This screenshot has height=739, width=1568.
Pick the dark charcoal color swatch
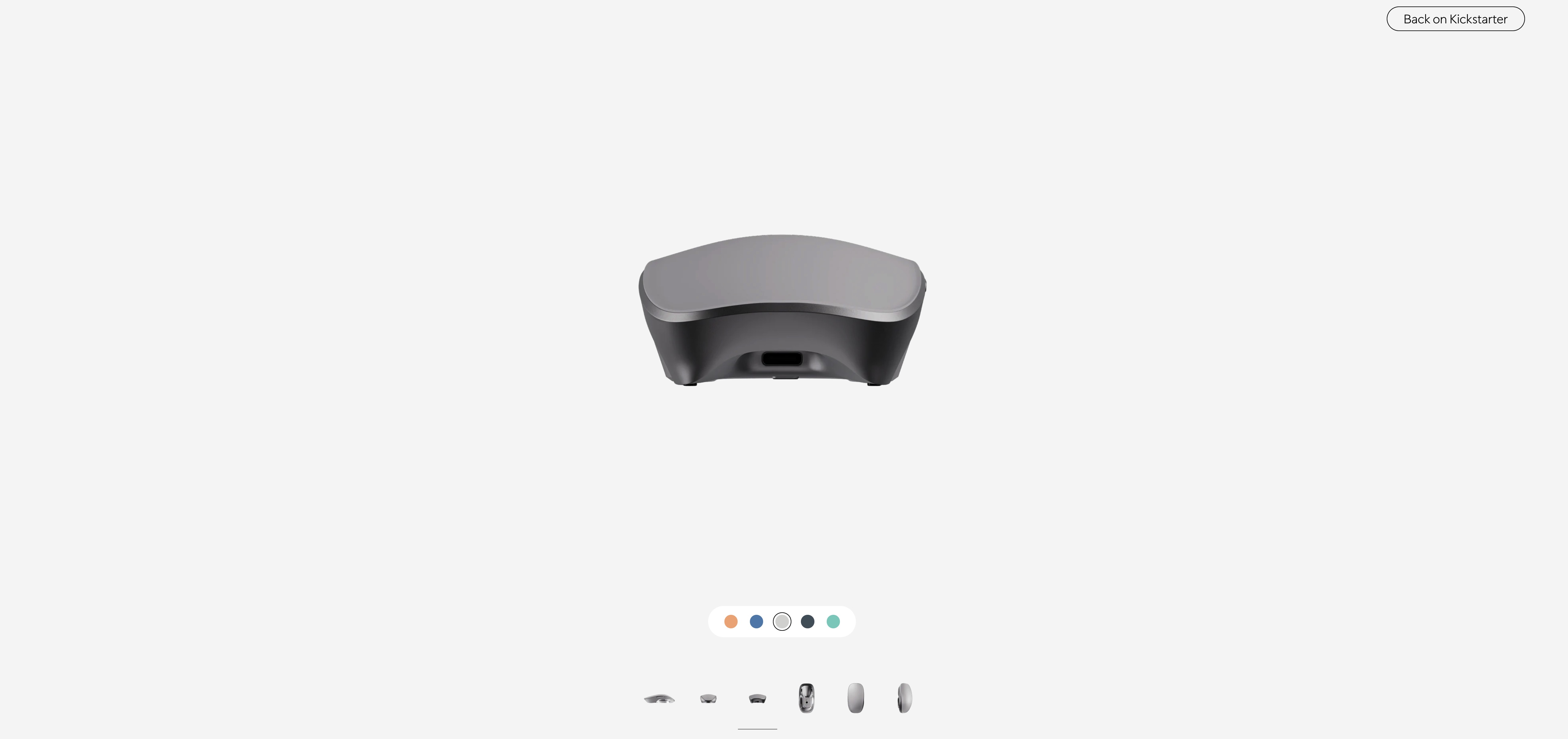(x=807, y=622)
